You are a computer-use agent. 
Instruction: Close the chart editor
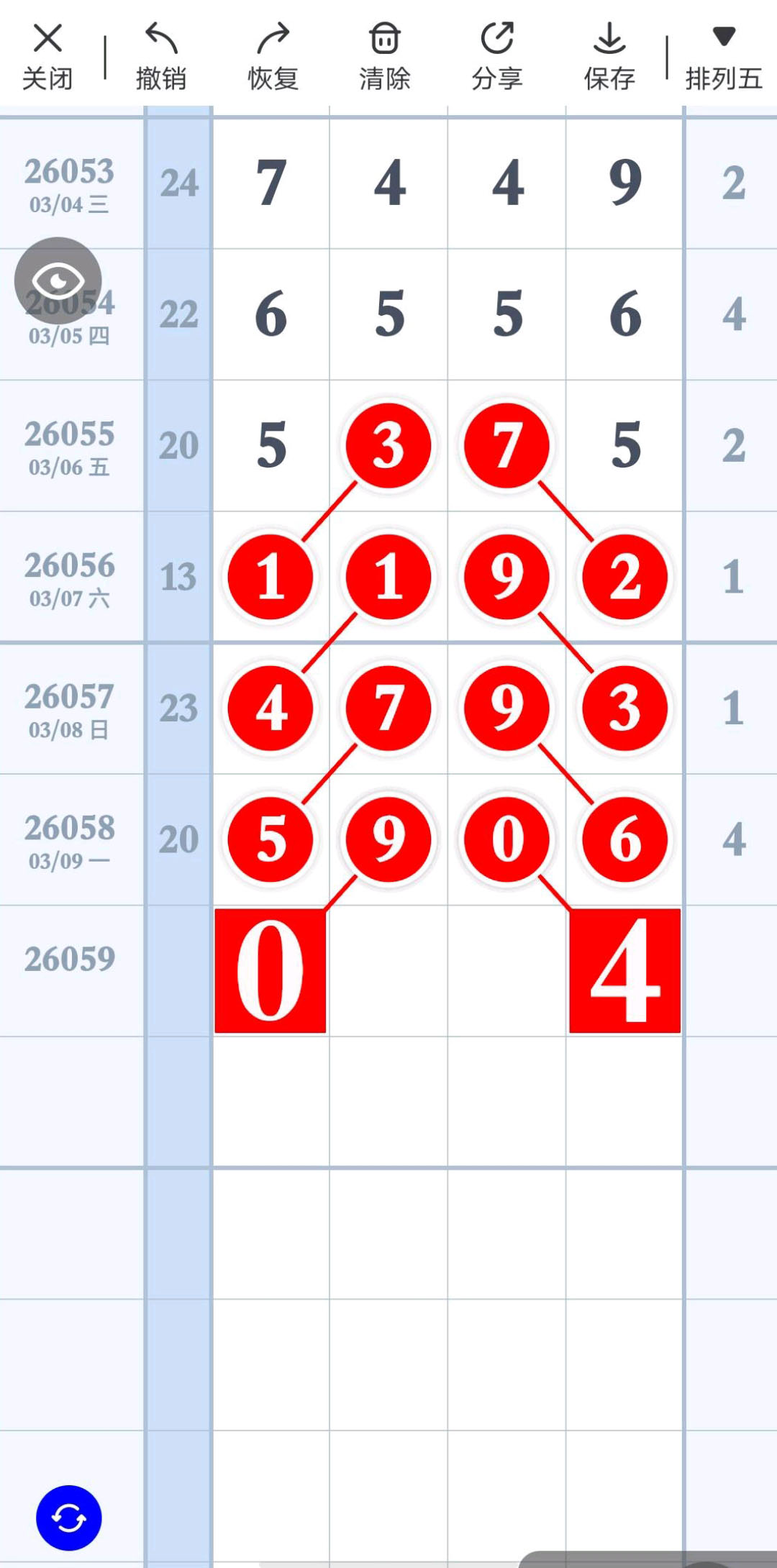(x=47, y=56)
